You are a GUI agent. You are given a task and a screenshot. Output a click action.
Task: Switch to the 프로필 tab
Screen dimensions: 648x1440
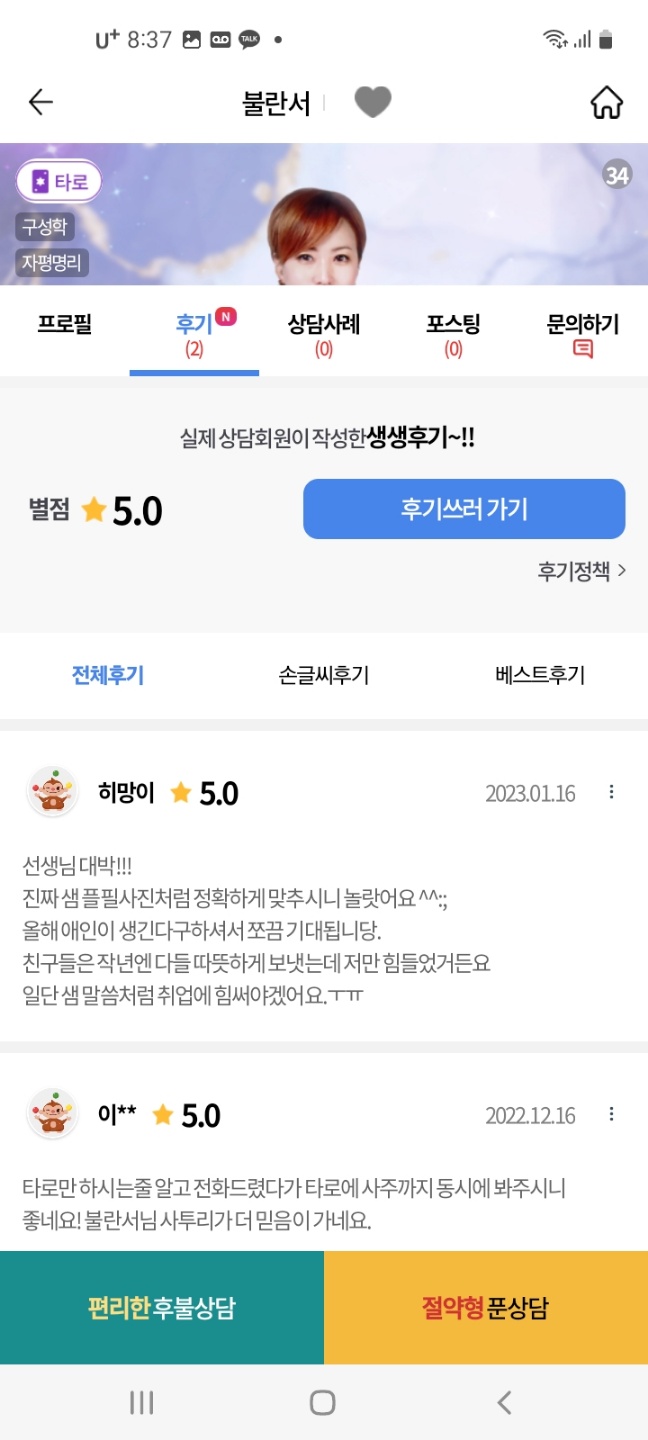pyautogui.click(x=65, y=325)
